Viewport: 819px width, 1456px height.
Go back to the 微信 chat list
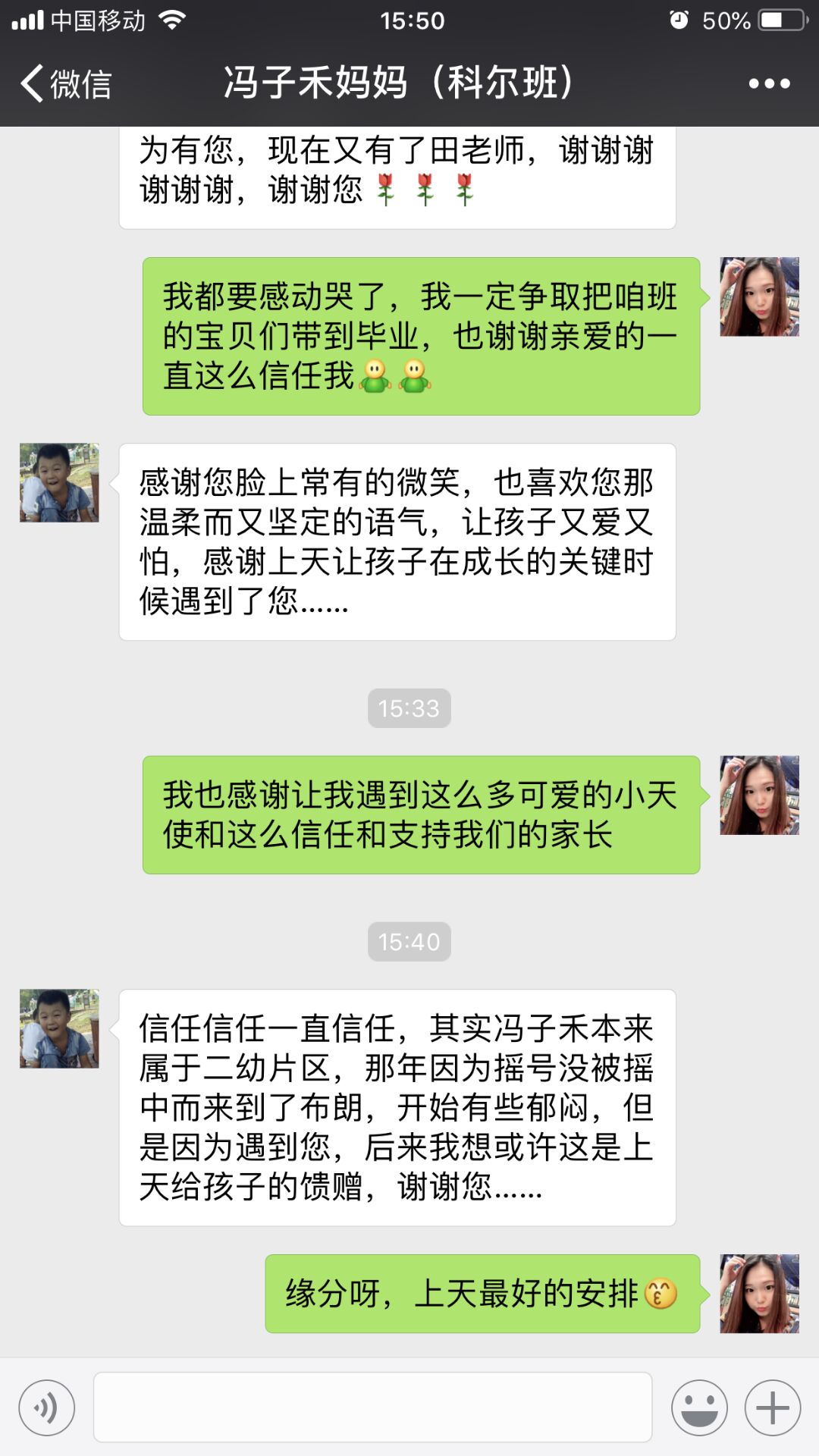65,83
